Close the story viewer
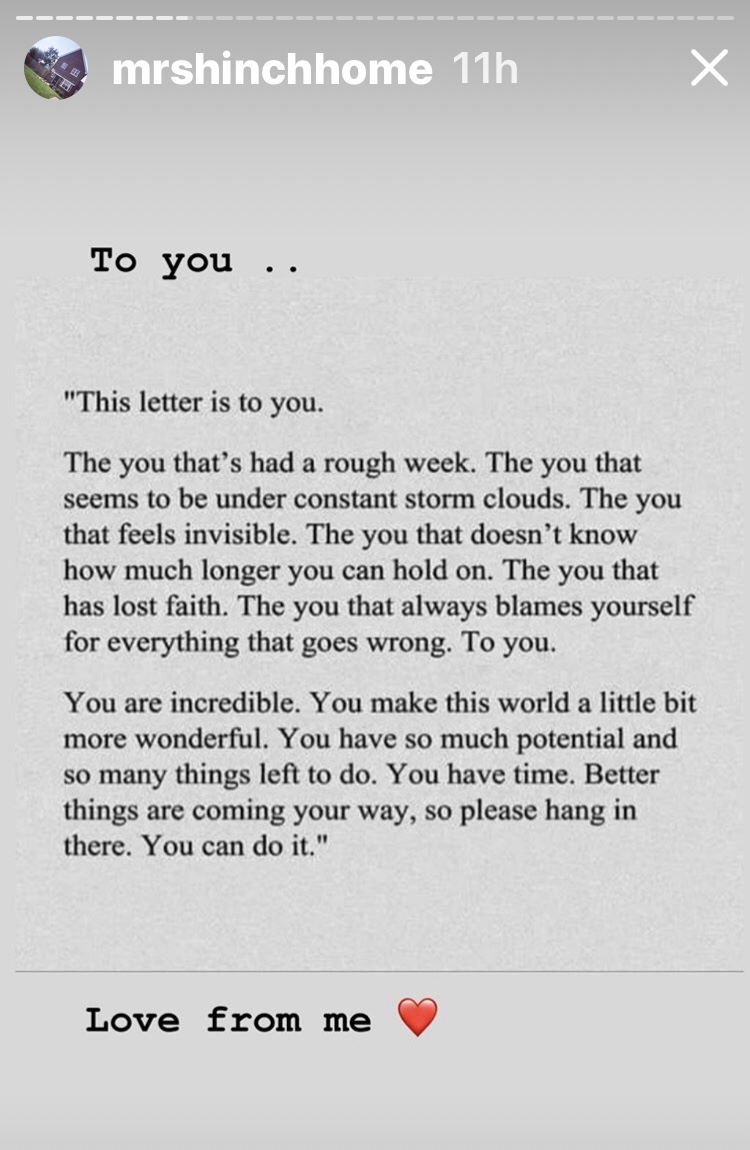The width and height of the screenshot is (750, 1150). pos(709,68)
